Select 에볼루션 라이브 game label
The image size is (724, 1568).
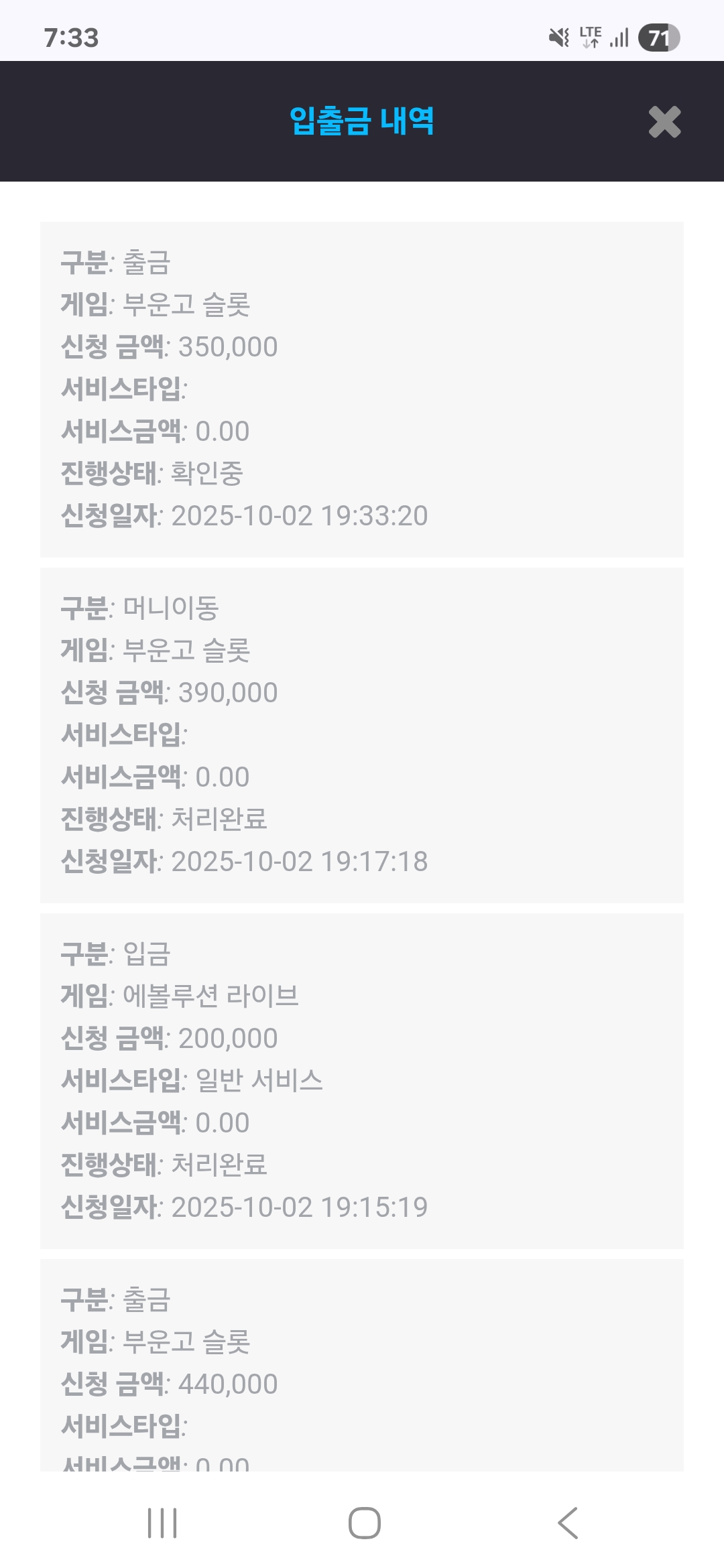[x=213, y=996]
